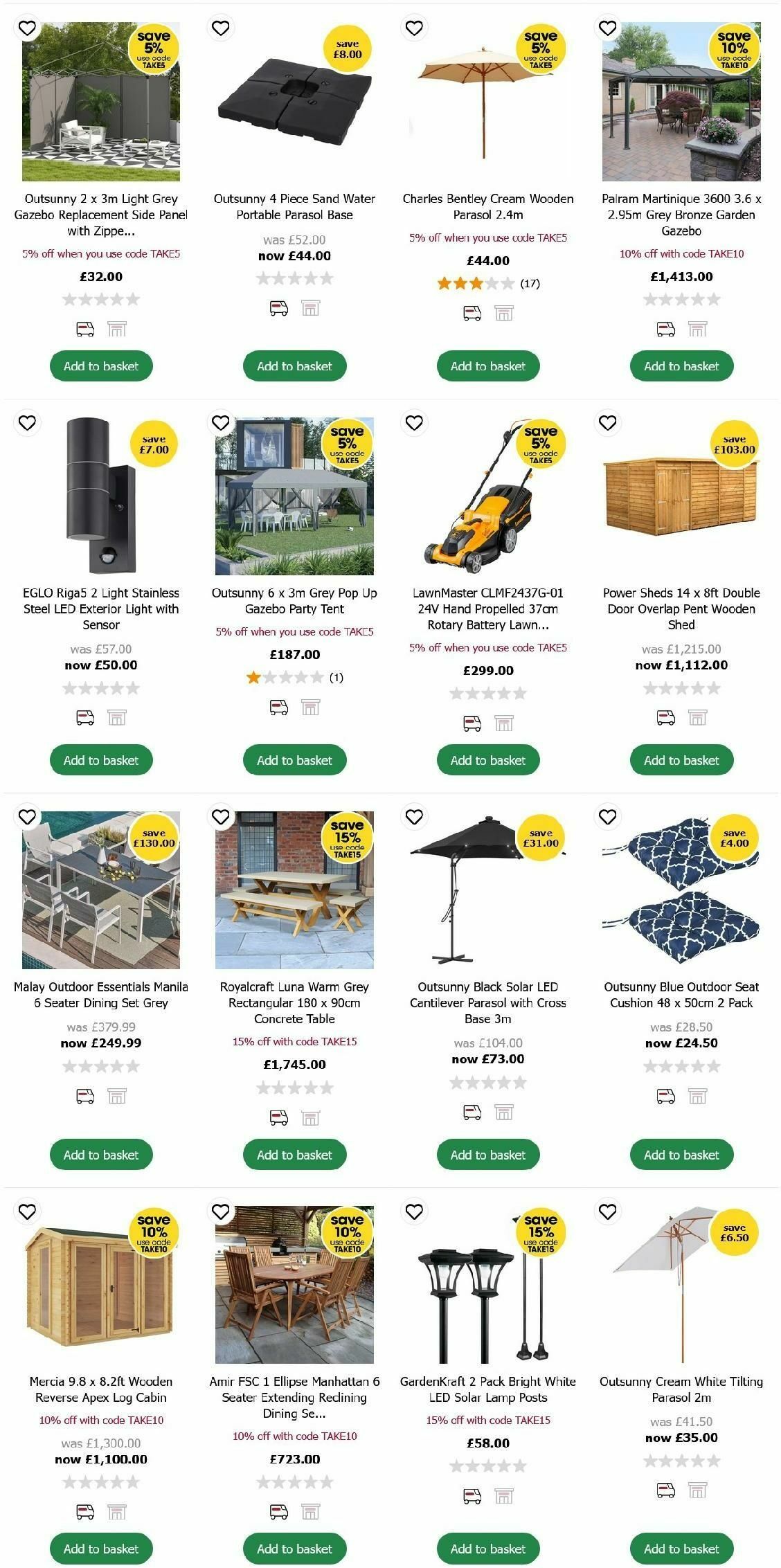Click the store collection icon under Charles Bentley parasol
The width and height of the screenshot is (781, 1568).
503,313
